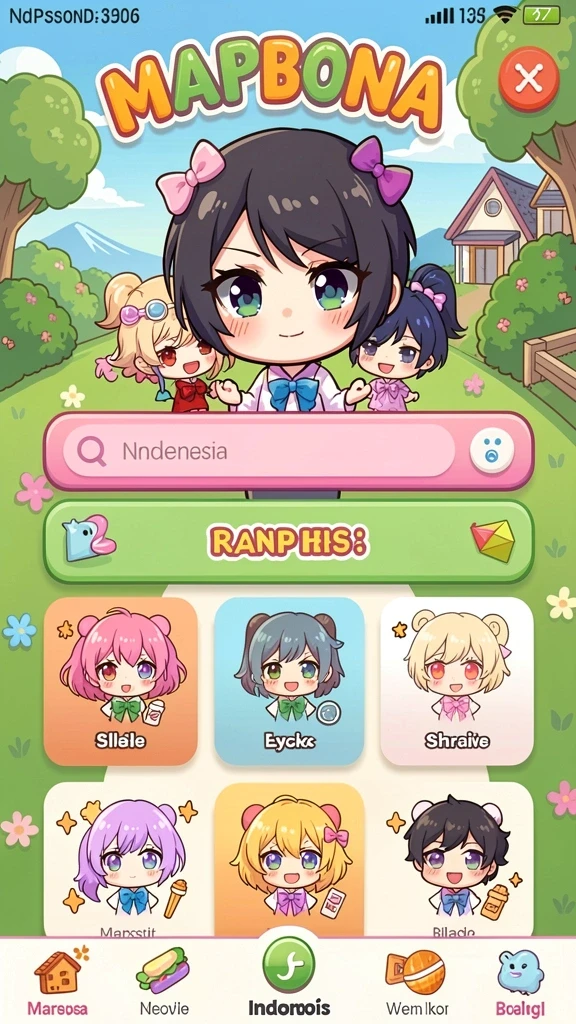Image resolution: width=576 pixels, height=1024 pixels.
Task: Choose the Shraive blonde character card
Action: [x=457, y=681]
